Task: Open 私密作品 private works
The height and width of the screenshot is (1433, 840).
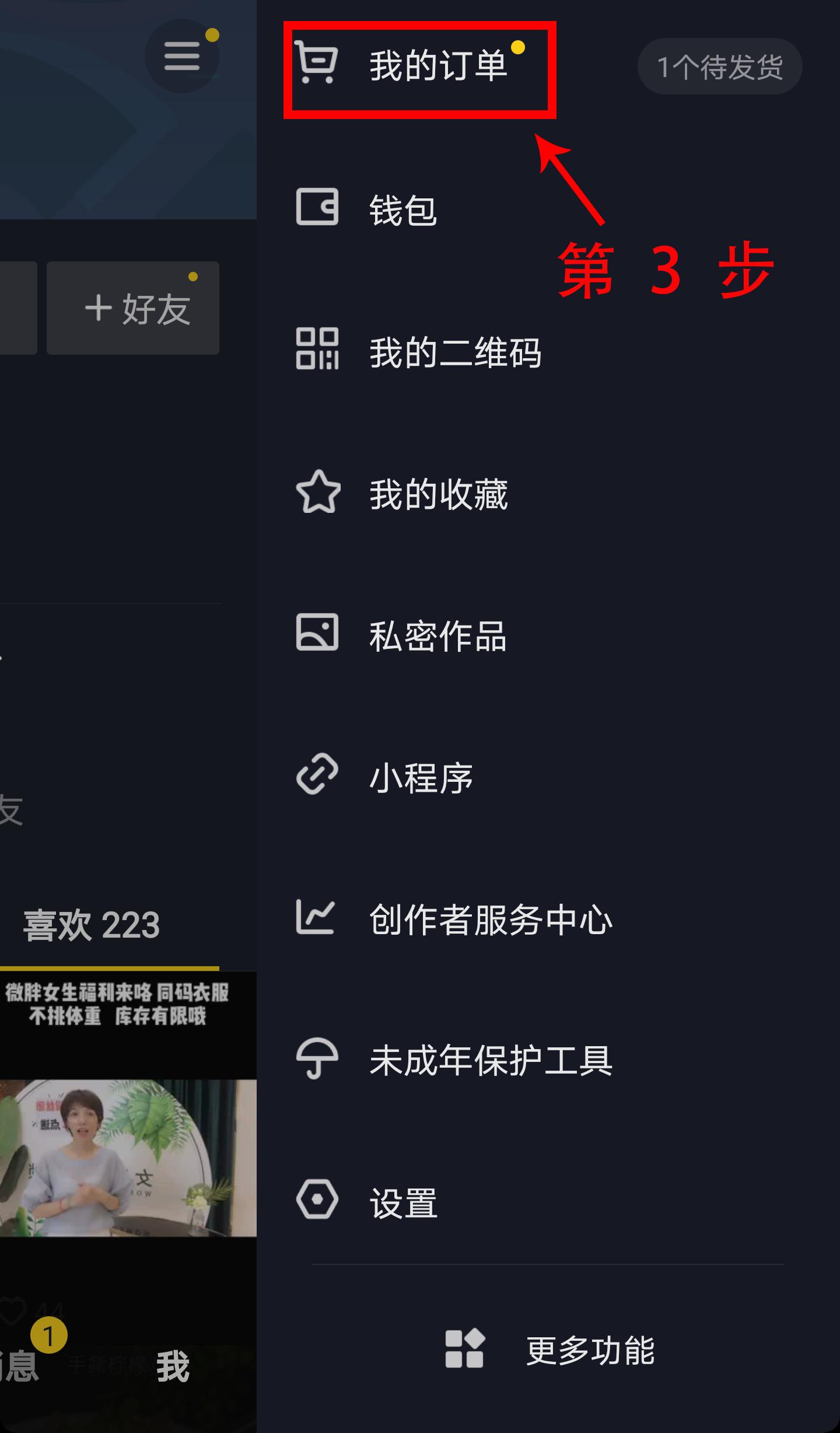Action: [437, 635]
